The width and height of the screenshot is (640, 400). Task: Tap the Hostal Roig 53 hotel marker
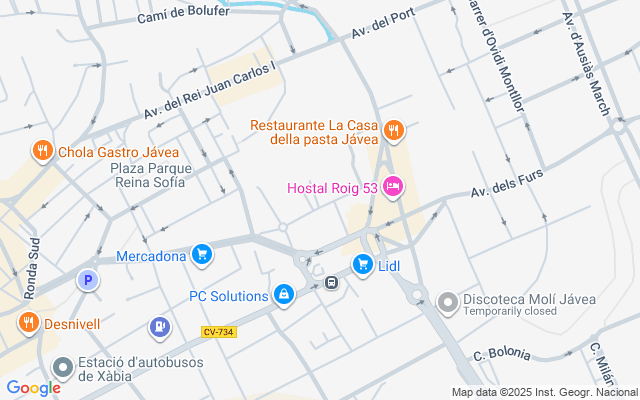click(x=393, y=187)
